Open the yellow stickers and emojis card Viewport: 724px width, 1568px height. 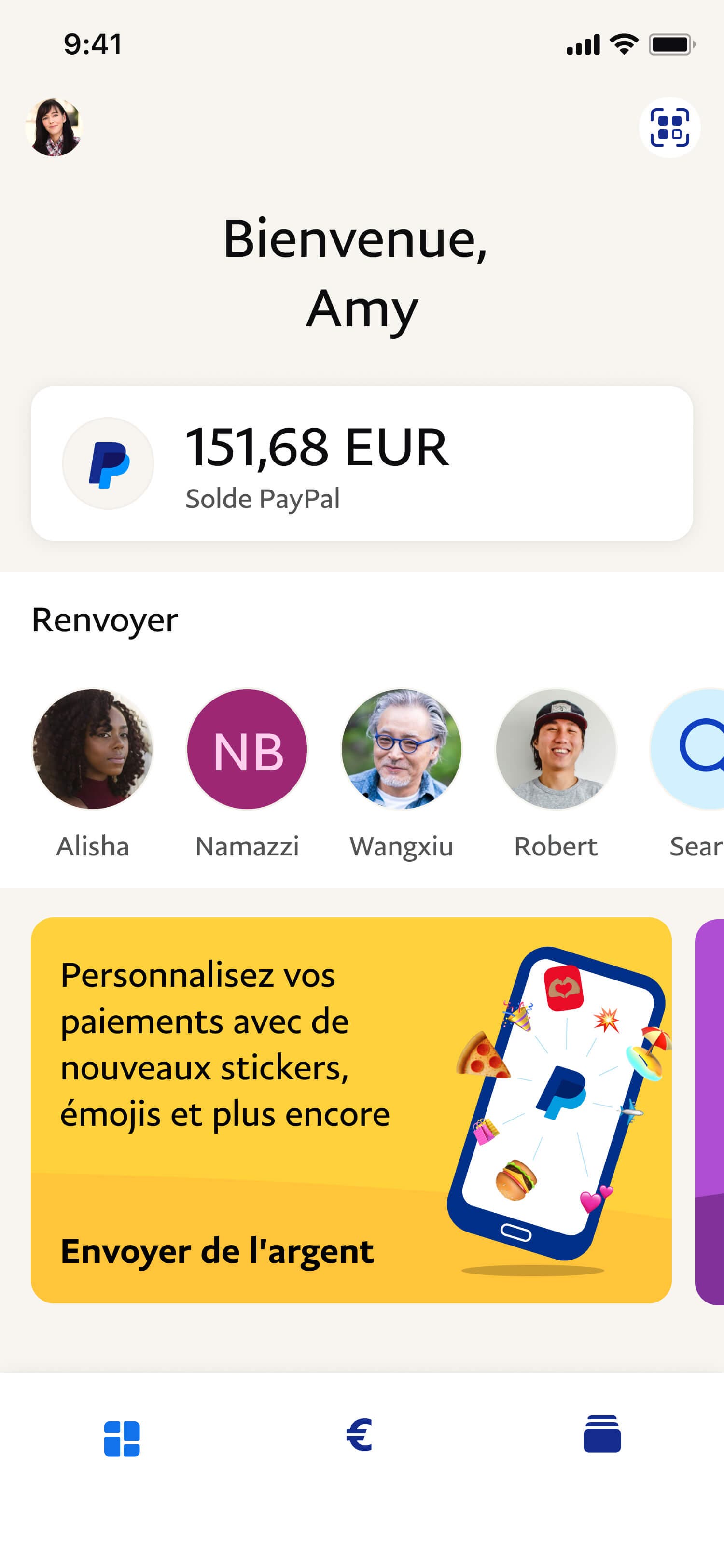click(x=351, y=1110)
